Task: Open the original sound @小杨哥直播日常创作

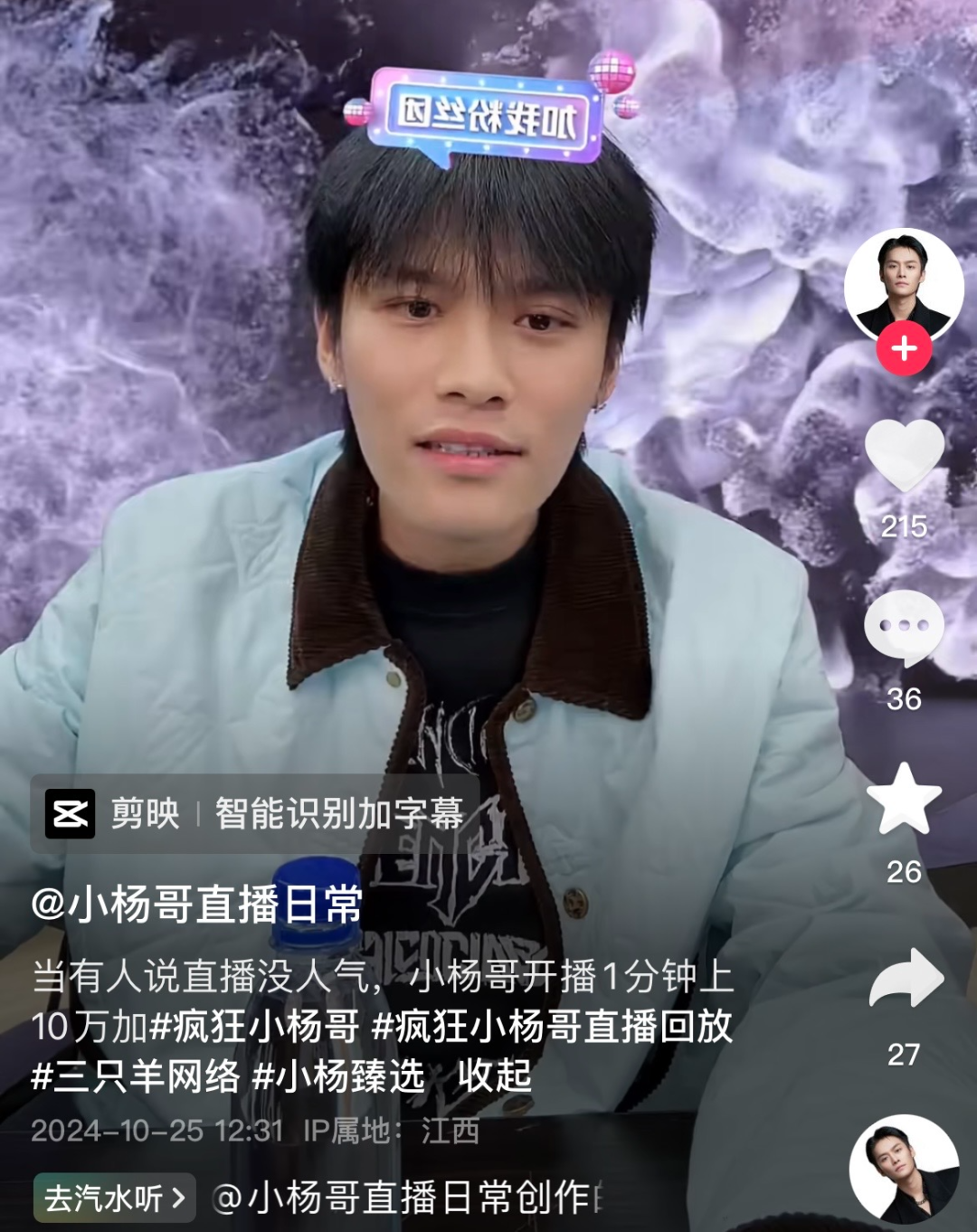Action: pos(407,1199)
